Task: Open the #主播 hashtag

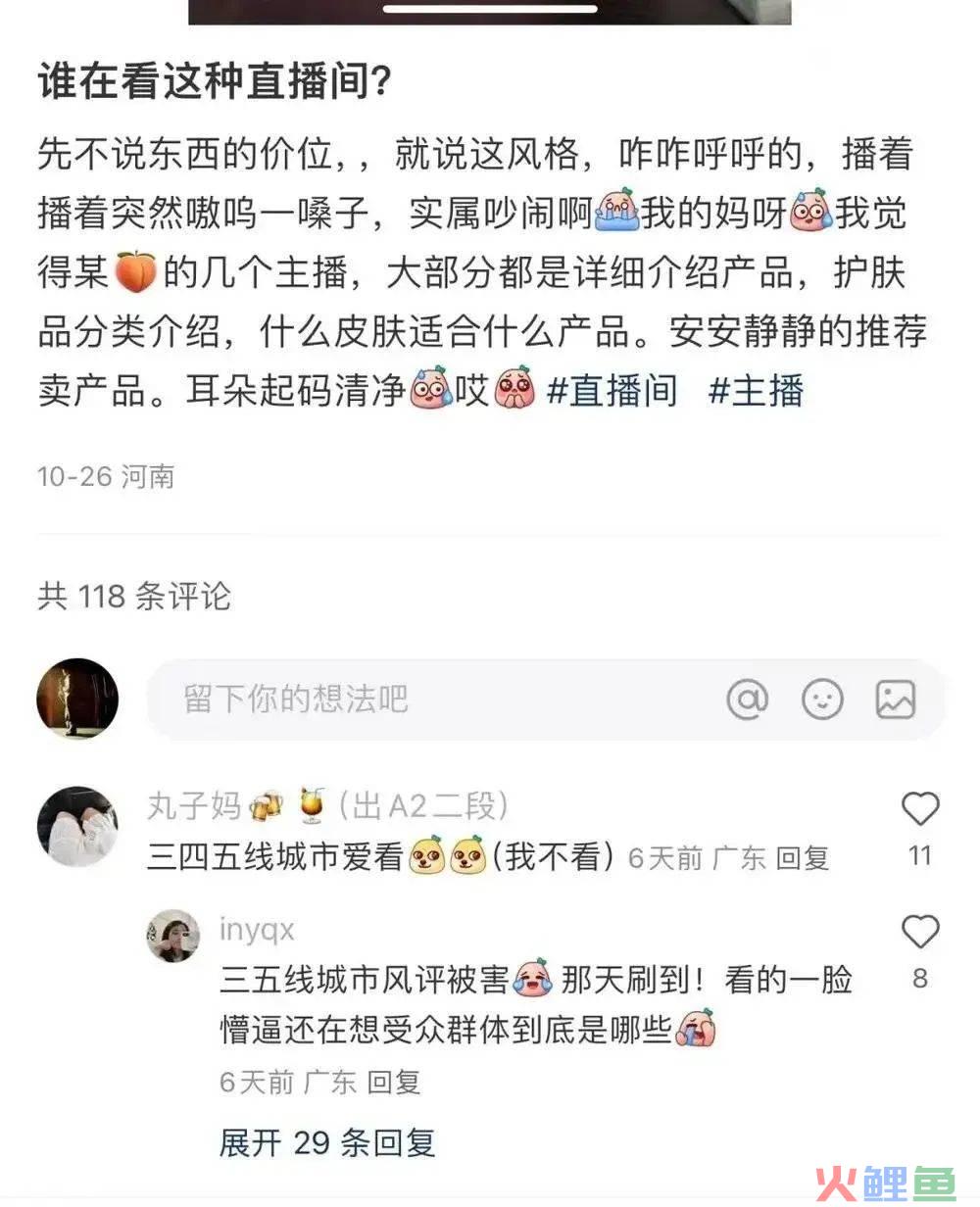Action: coord(756,390)
